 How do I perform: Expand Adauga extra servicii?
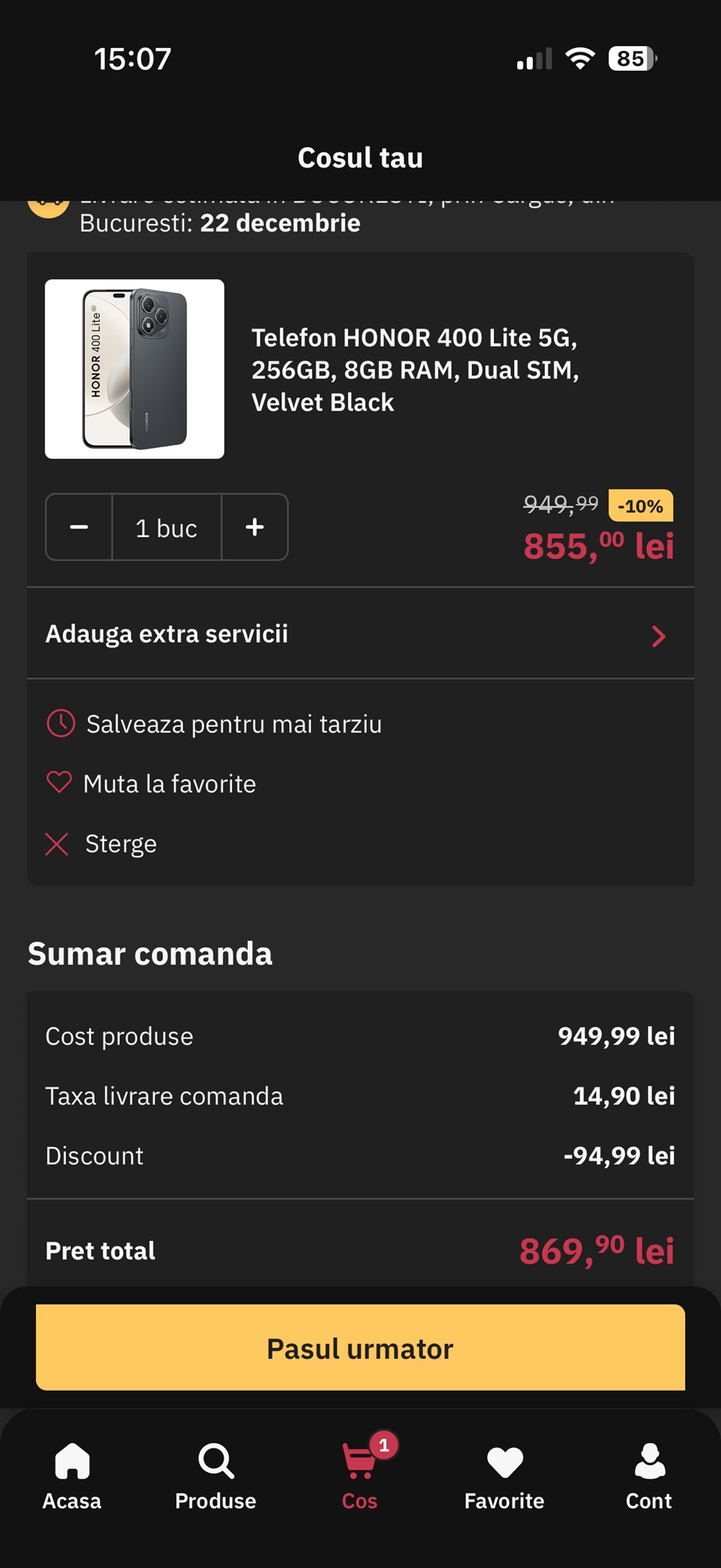click(360, 634)
